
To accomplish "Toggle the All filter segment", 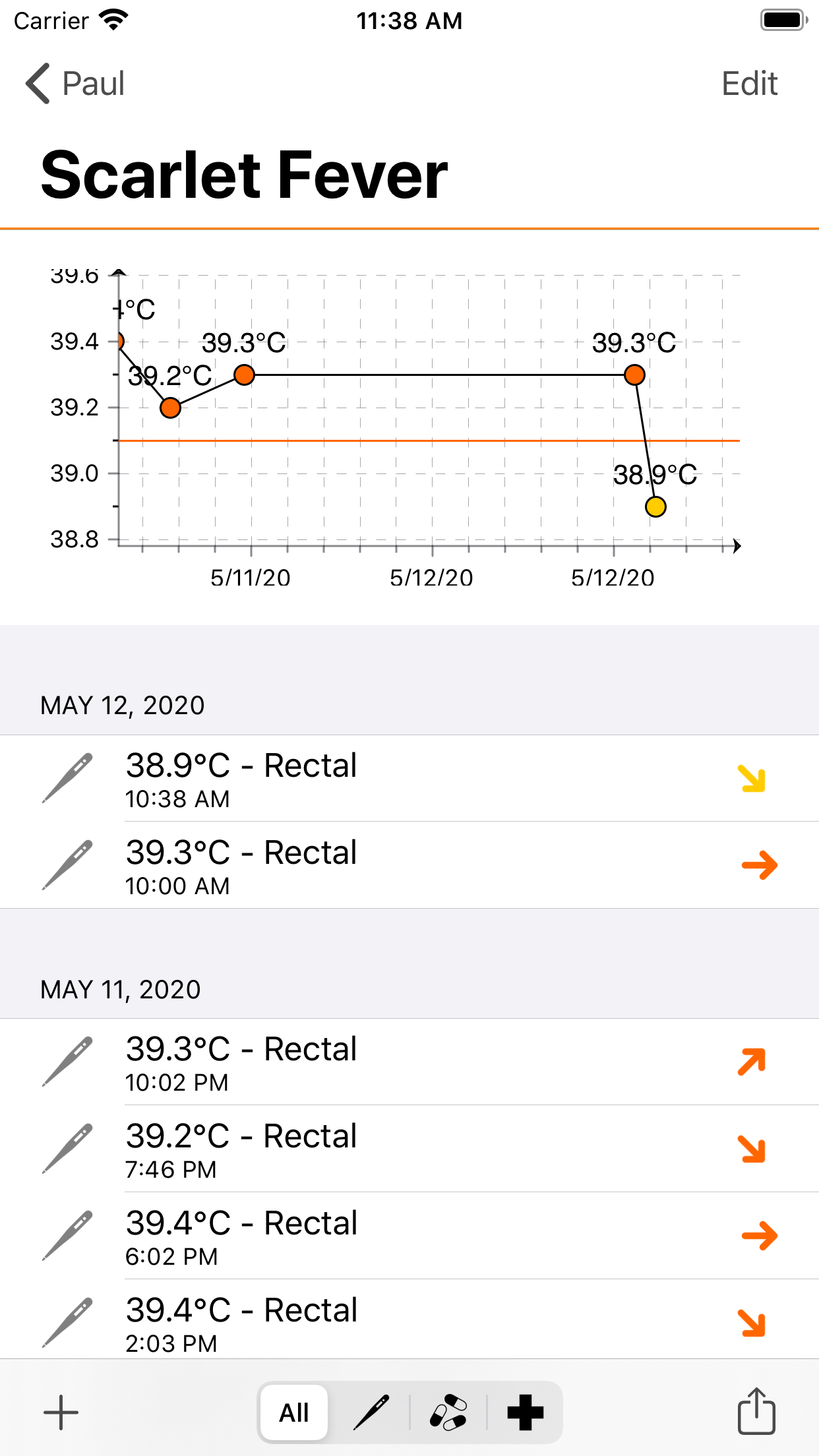I will (293, 1412).
